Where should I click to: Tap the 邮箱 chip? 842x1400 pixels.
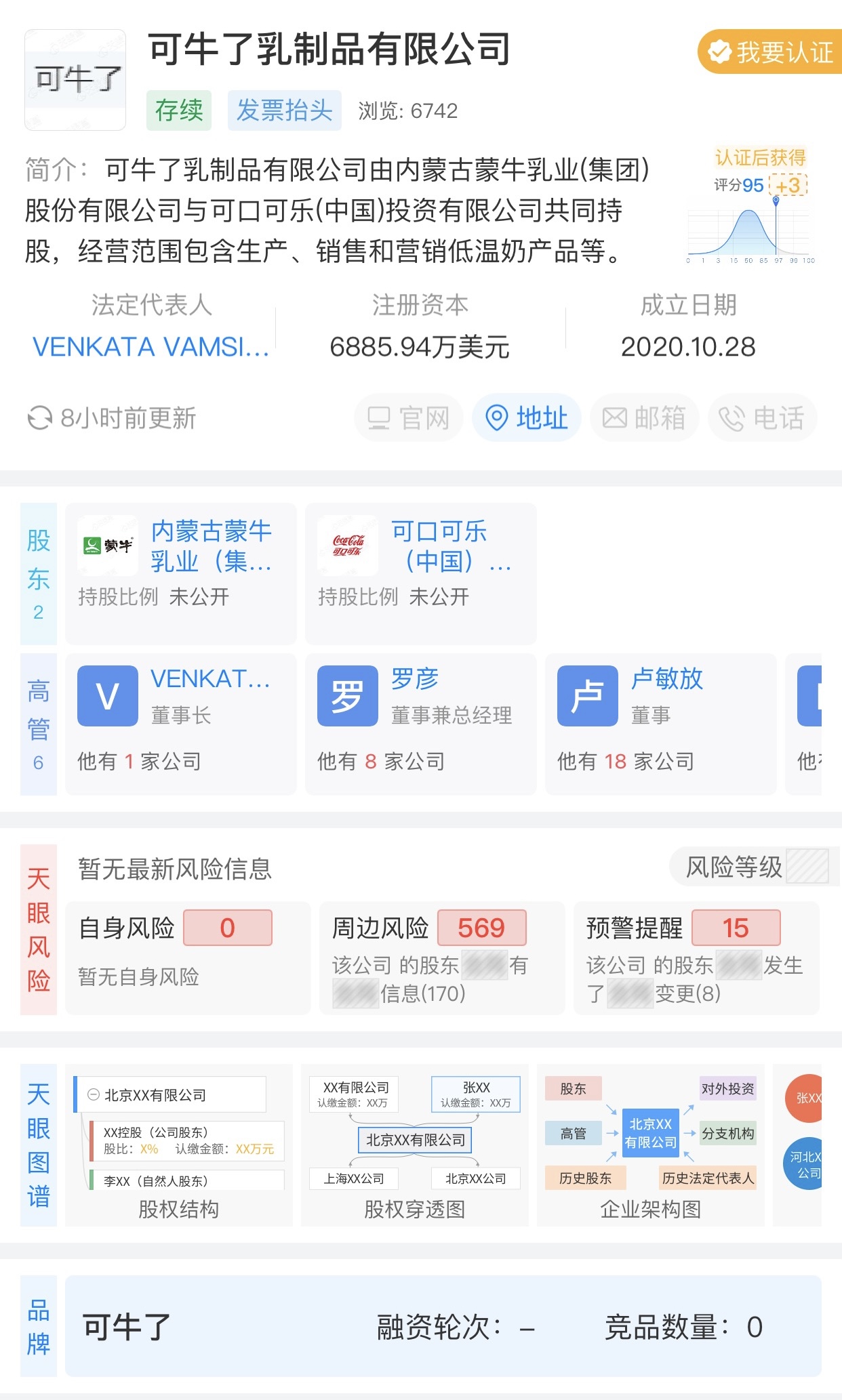pos(644,418)
